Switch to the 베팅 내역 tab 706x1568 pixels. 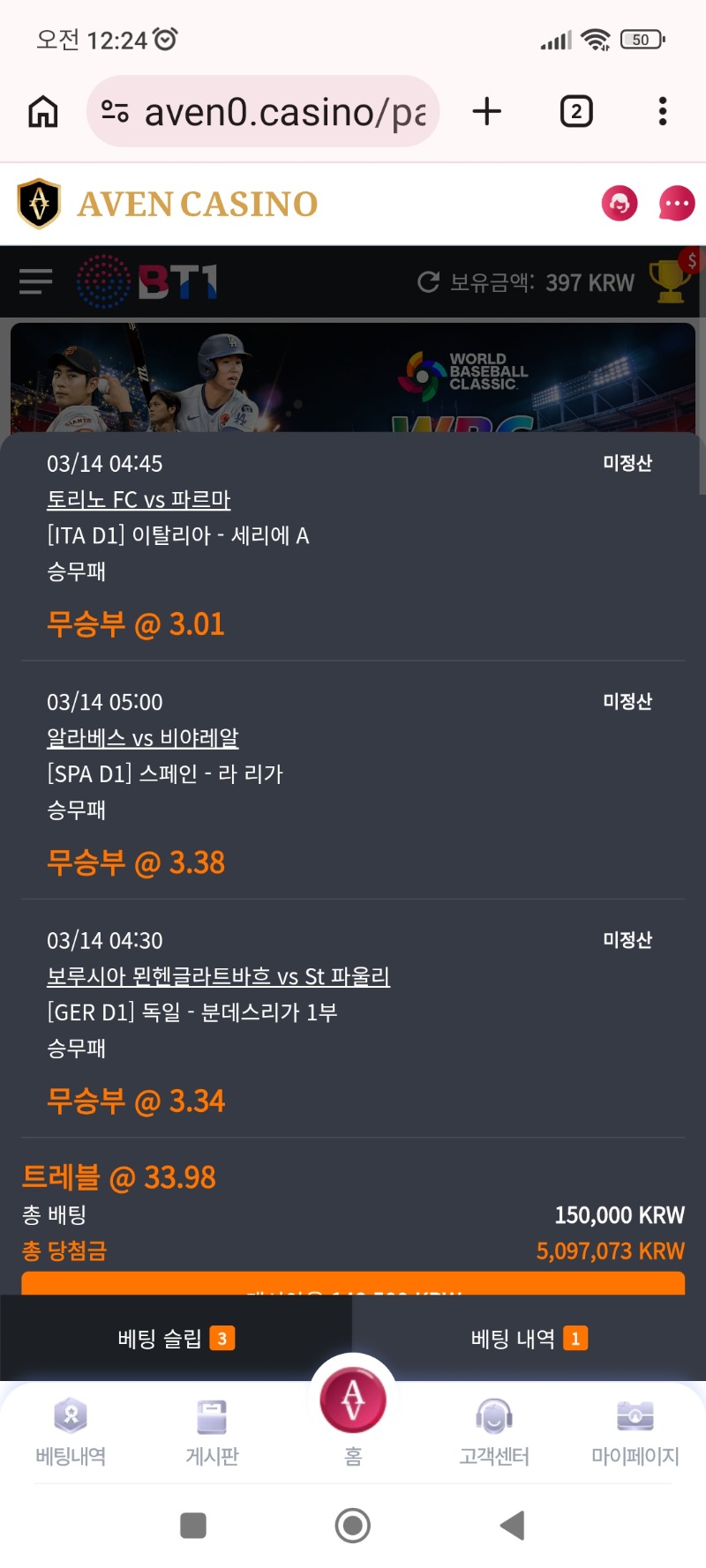[x=529, y=1339]
